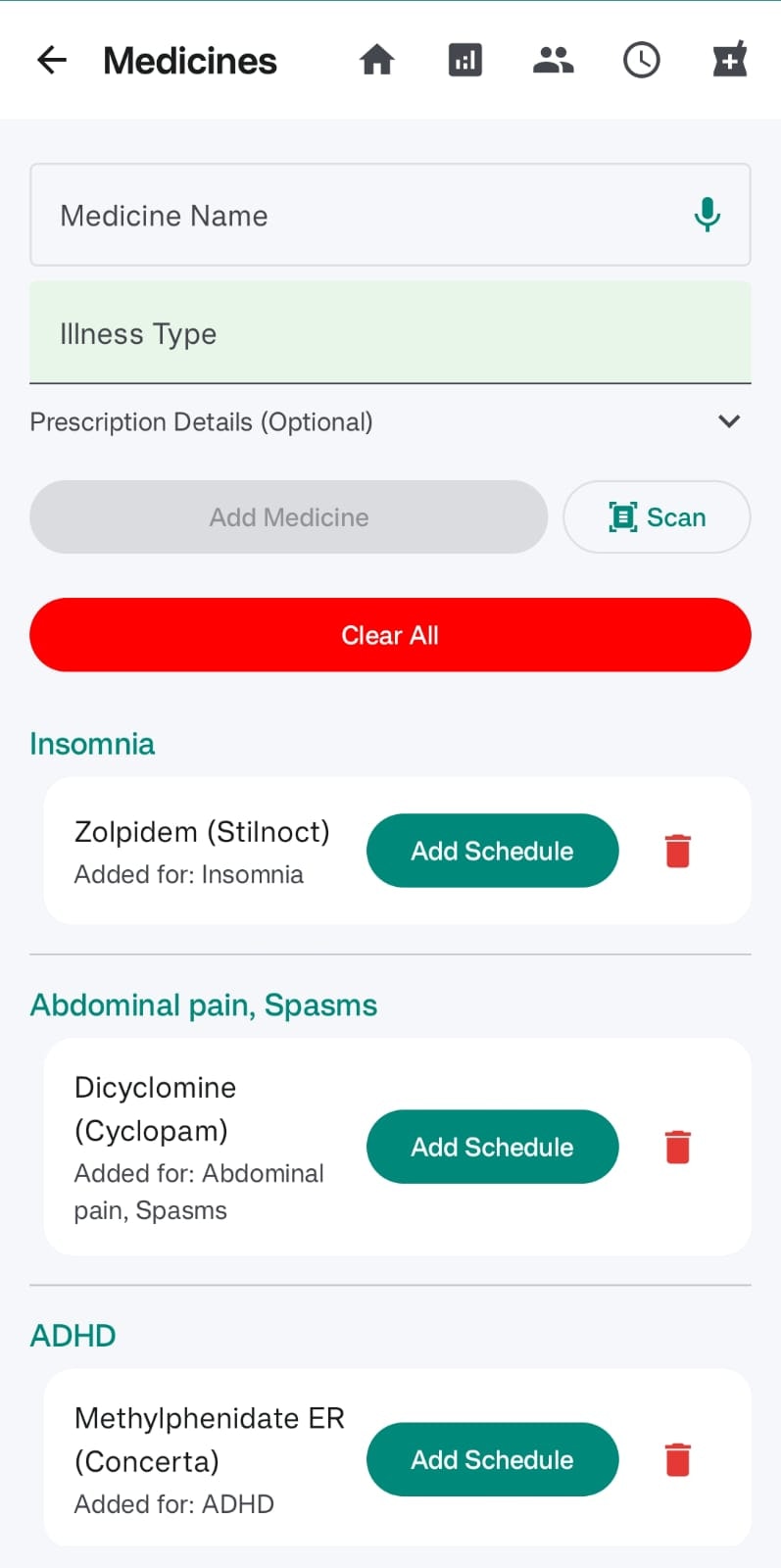This screenshot has width=781, height=1568.
Task: Tap the microphone icon for voice input
Action: [x=707, y=216]
